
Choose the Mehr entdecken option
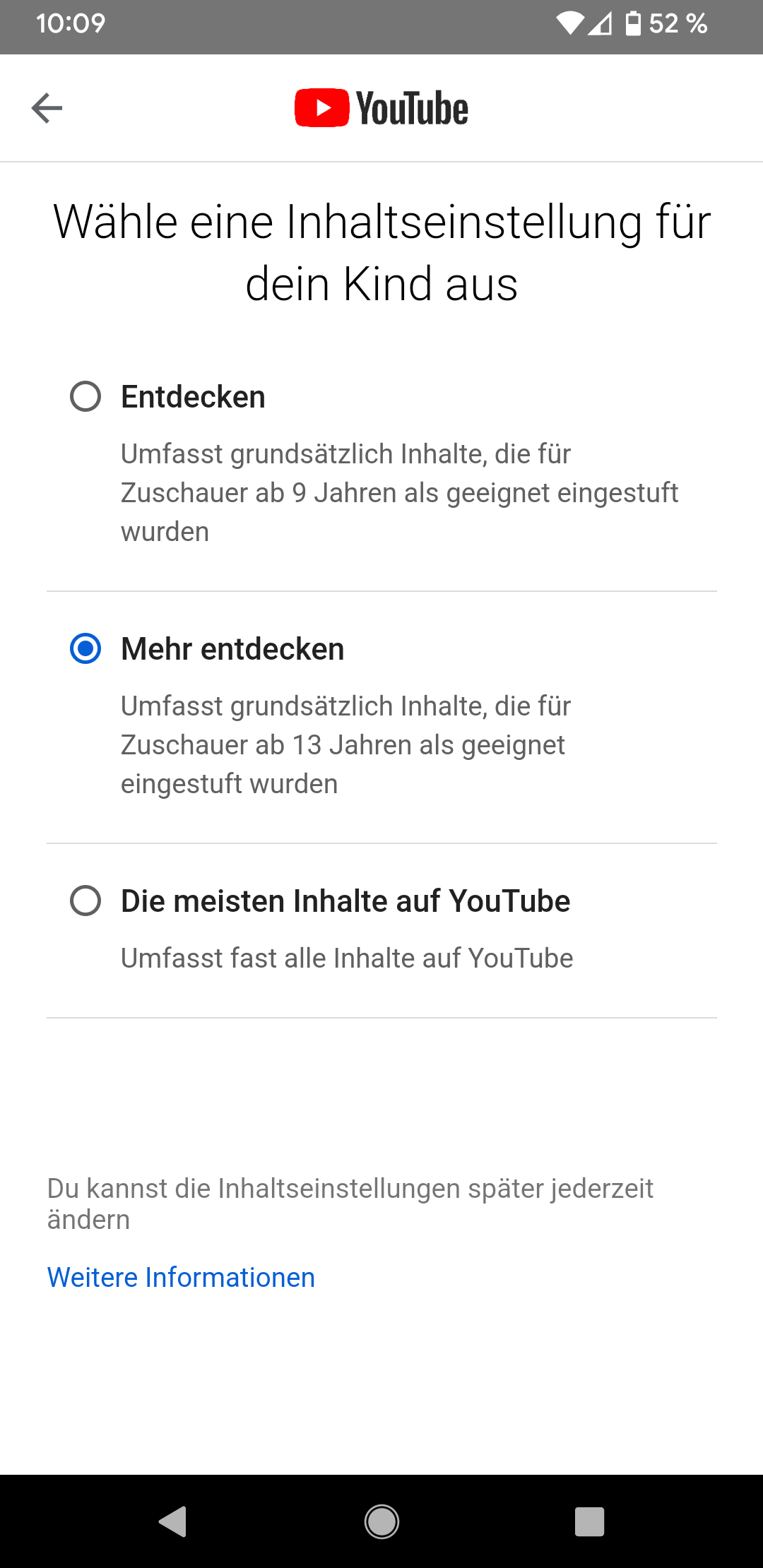(x=85, y=648)
